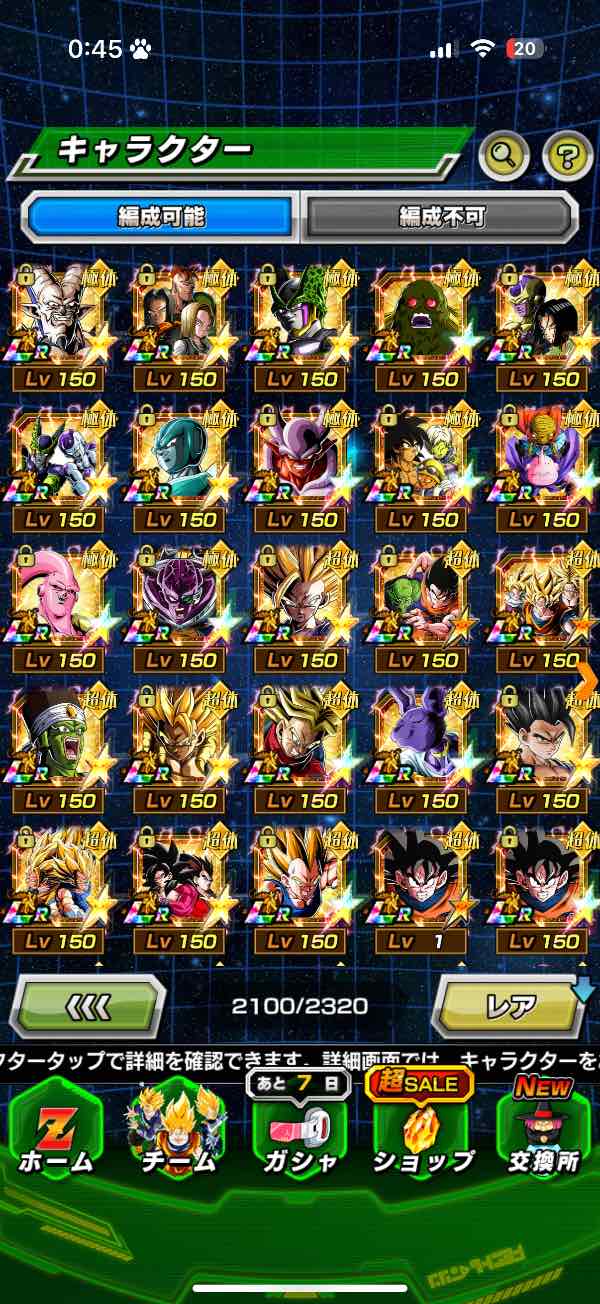Open the ショップ menu
The width and height of the screenshot is (600, 1304).
click(421, 1128)
